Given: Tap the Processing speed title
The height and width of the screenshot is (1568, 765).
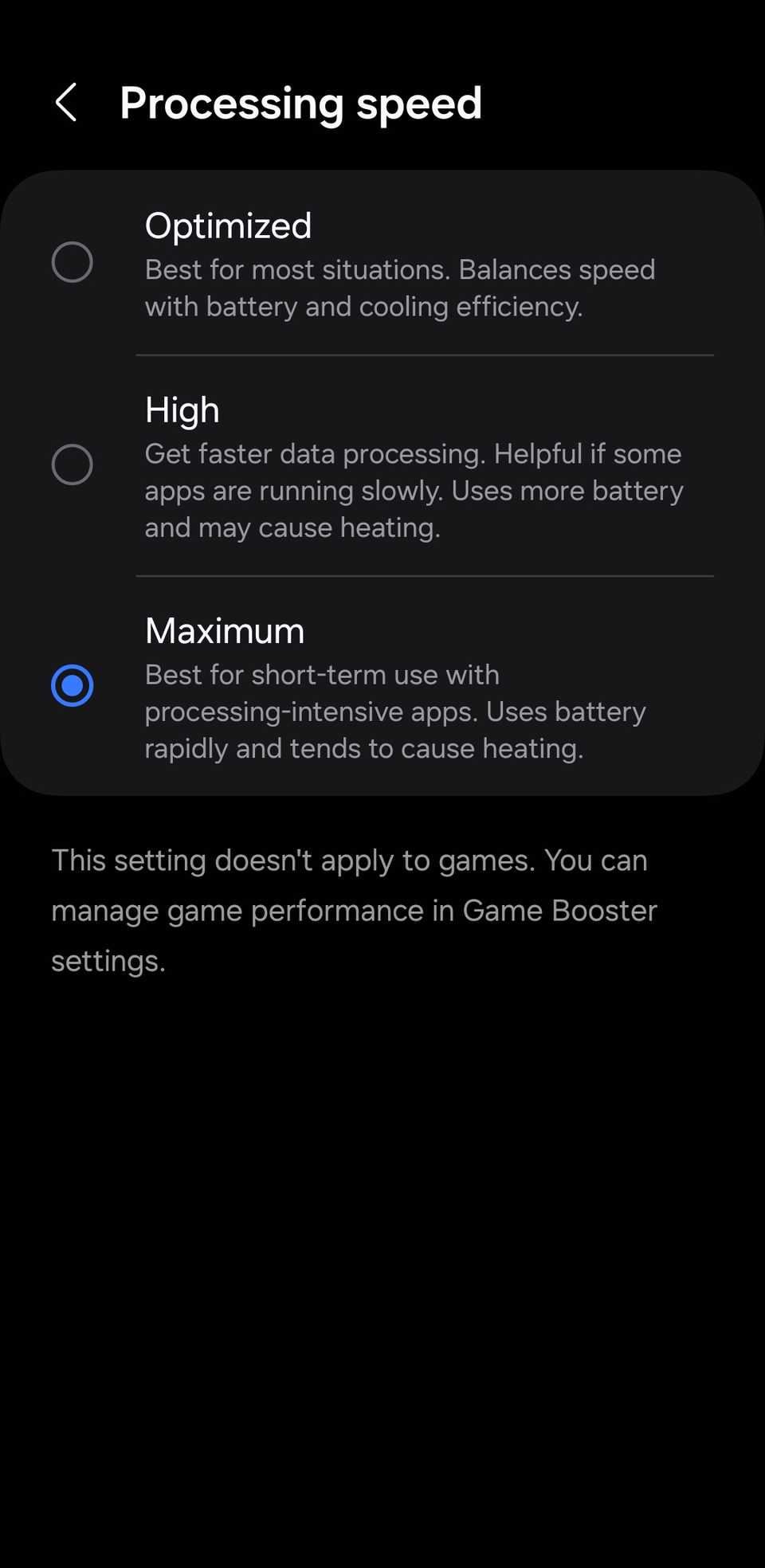Looking at the screenshot, I should click(301, 104).
